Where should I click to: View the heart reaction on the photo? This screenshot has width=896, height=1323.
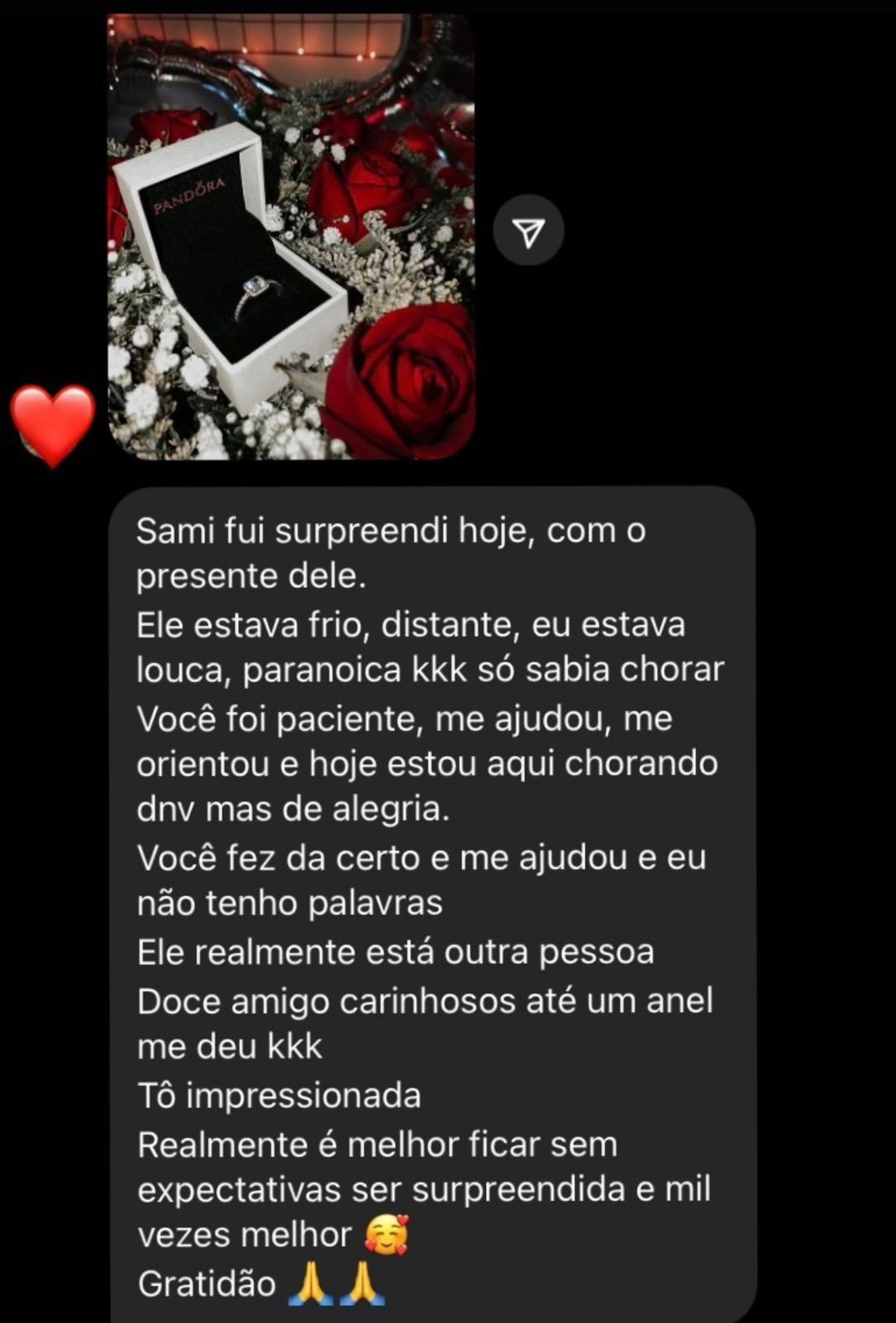52,425
